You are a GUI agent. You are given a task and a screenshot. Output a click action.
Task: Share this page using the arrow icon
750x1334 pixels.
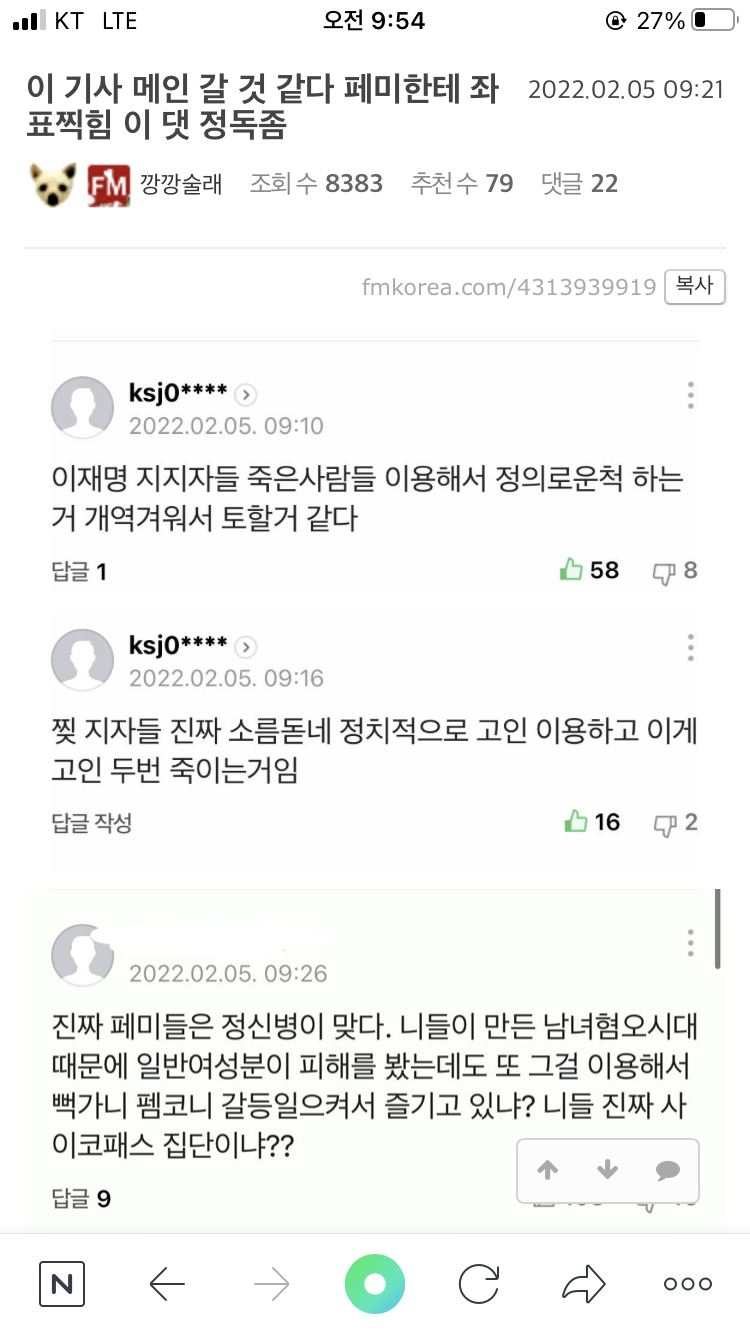pos(584,1284)
